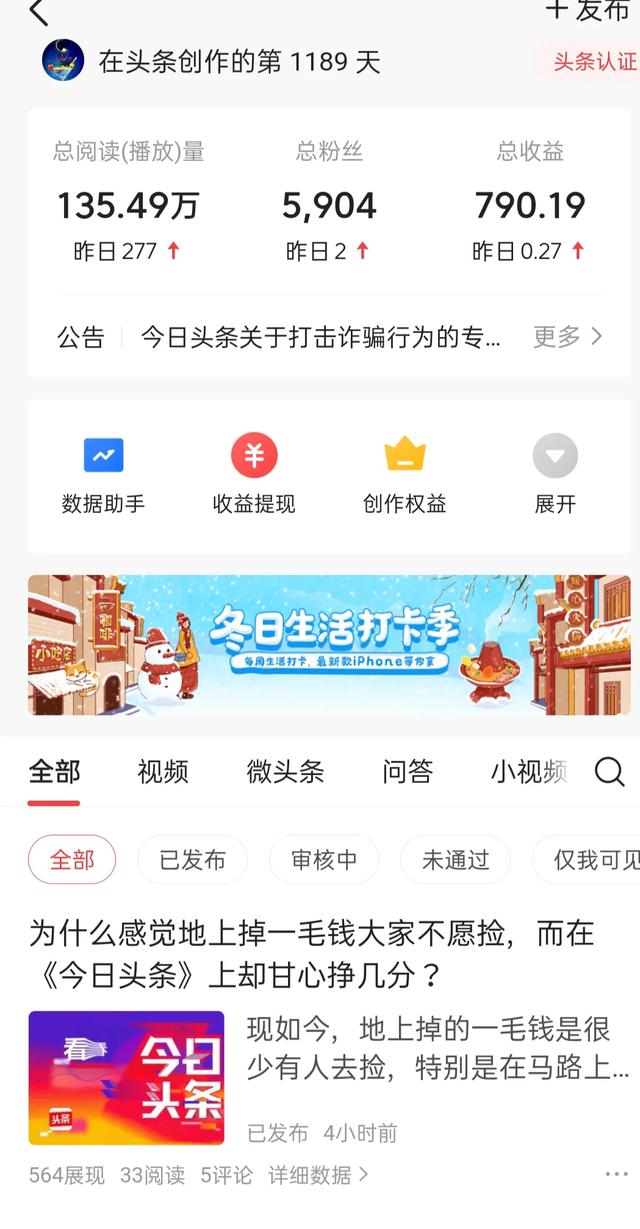Search content with the magnifier icon

(609, 771)
